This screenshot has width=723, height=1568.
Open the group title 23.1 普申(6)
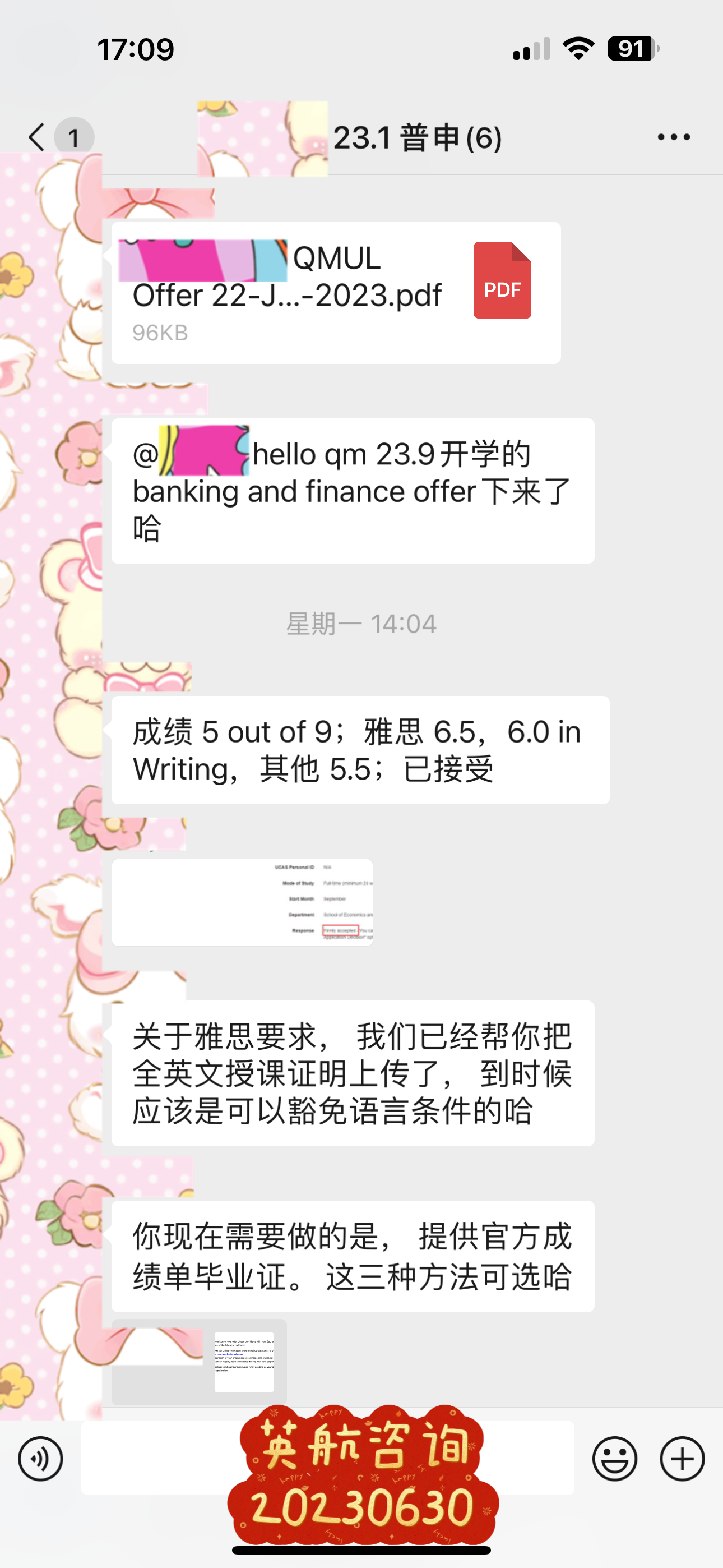[x=419, y=136]
